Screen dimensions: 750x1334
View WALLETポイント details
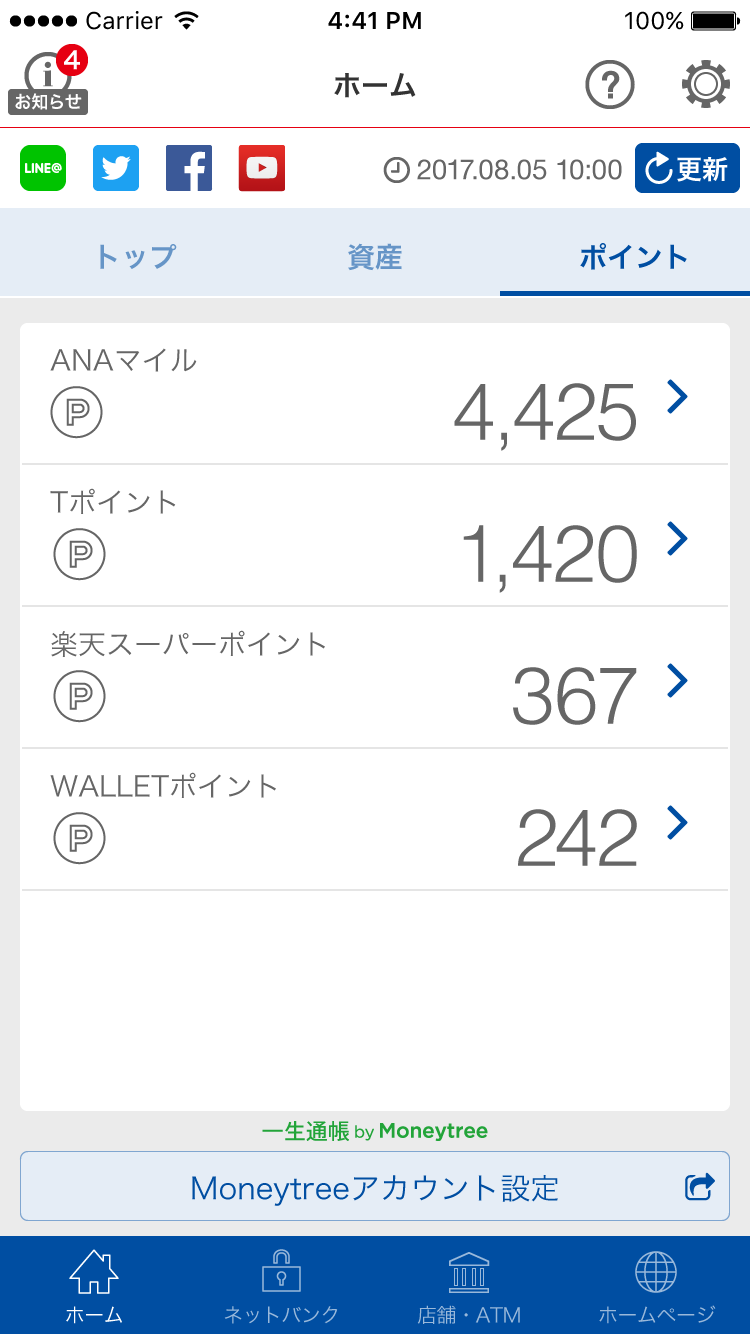[x=375, y=820]
